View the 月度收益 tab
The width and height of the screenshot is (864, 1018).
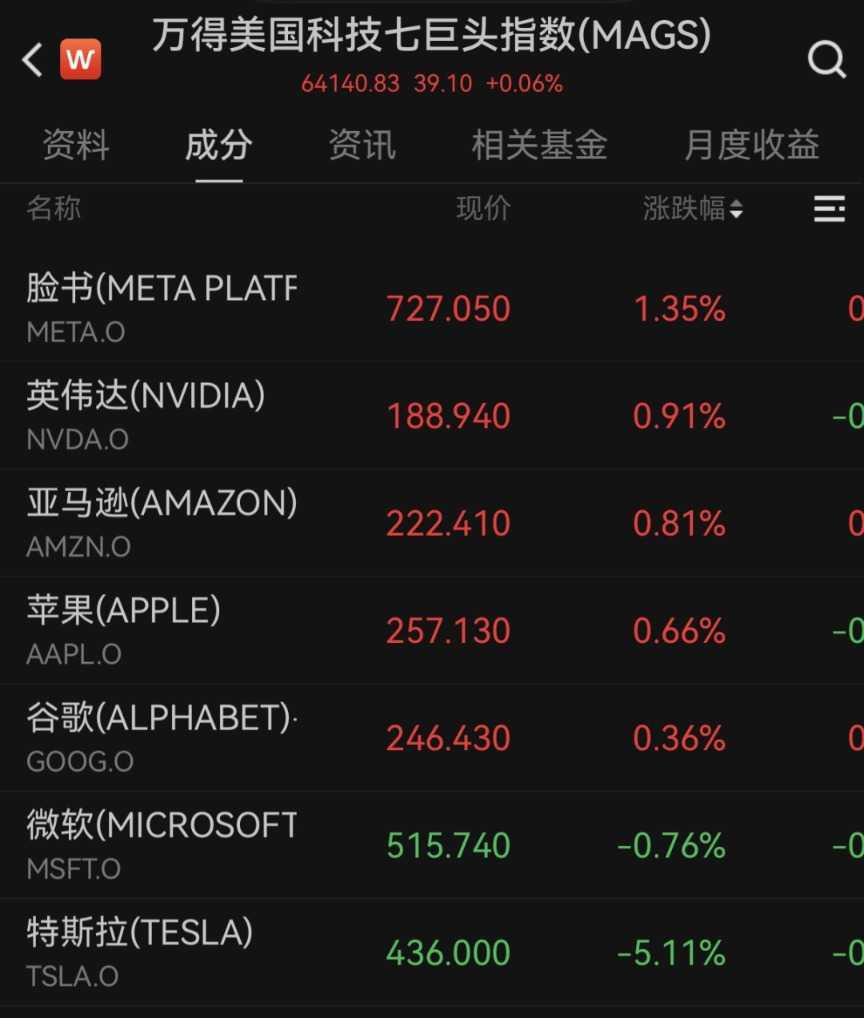point(751,146)
